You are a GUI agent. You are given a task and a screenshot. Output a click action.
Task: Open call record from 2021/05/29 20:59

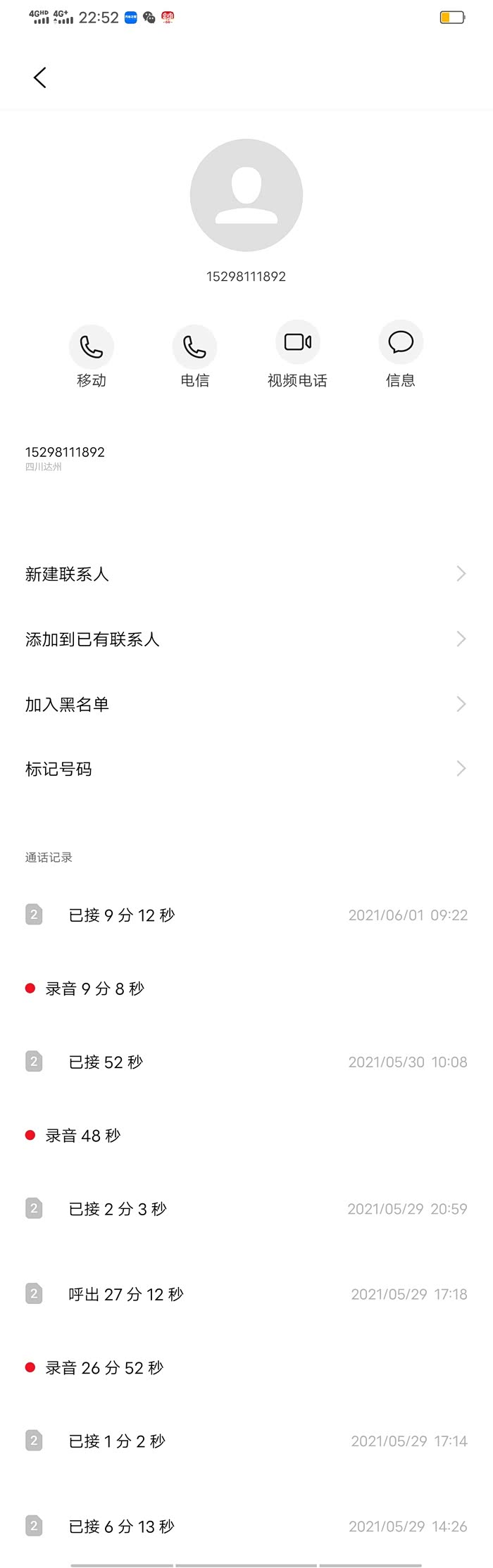[246, 1209]
